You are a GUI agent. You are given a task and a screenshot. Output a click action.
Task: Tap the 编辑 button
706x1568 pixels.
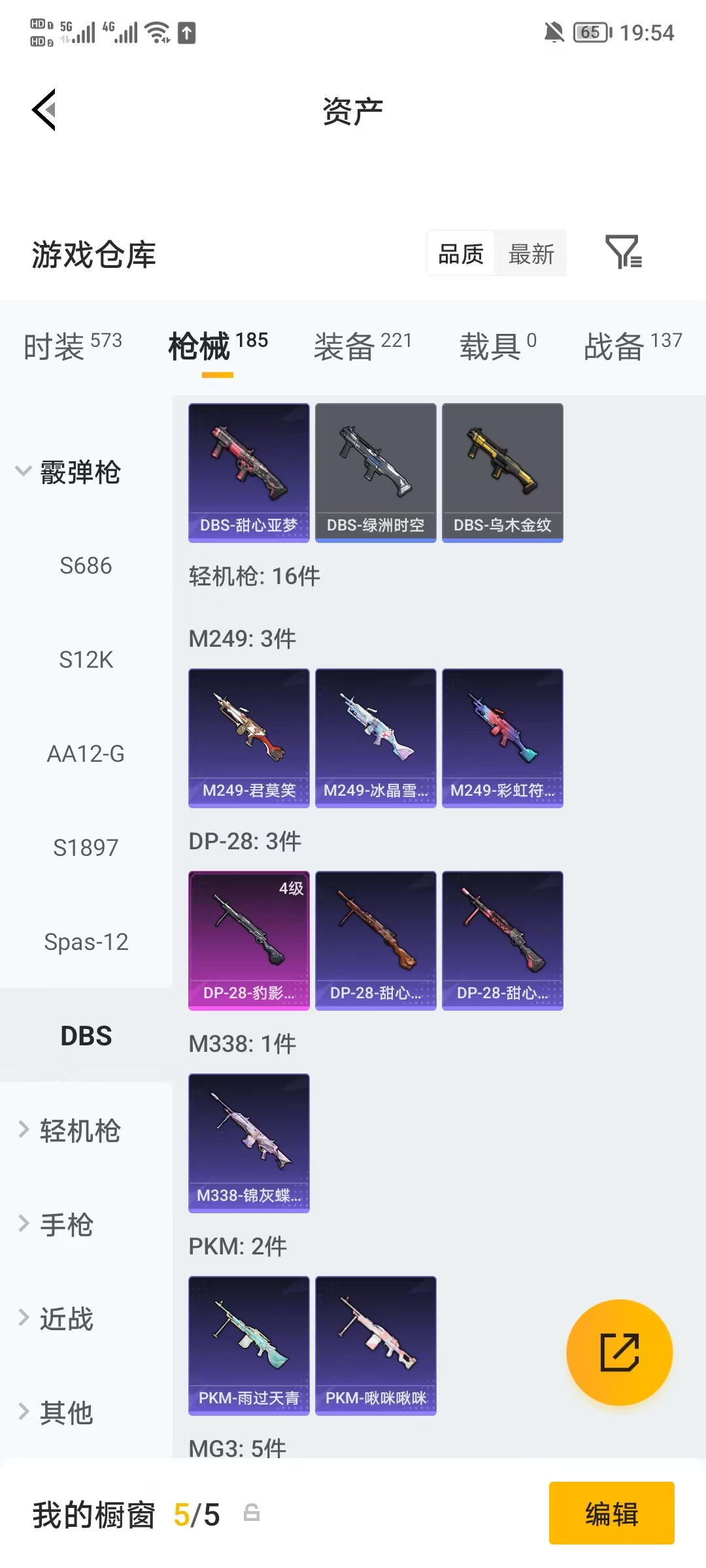[x=612, y=1513]
